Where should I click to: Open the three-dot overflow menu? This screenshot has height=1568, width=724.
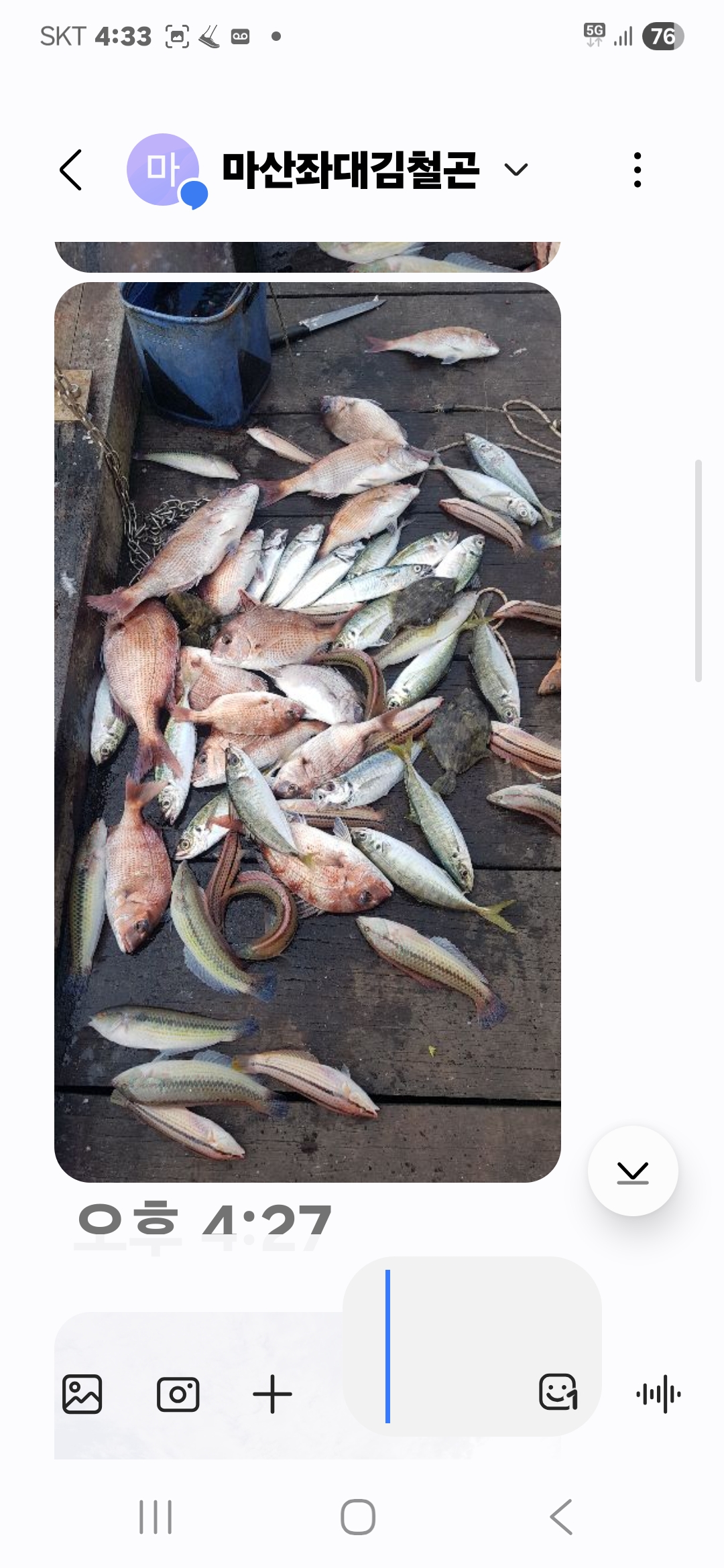[x=637, y=170]
